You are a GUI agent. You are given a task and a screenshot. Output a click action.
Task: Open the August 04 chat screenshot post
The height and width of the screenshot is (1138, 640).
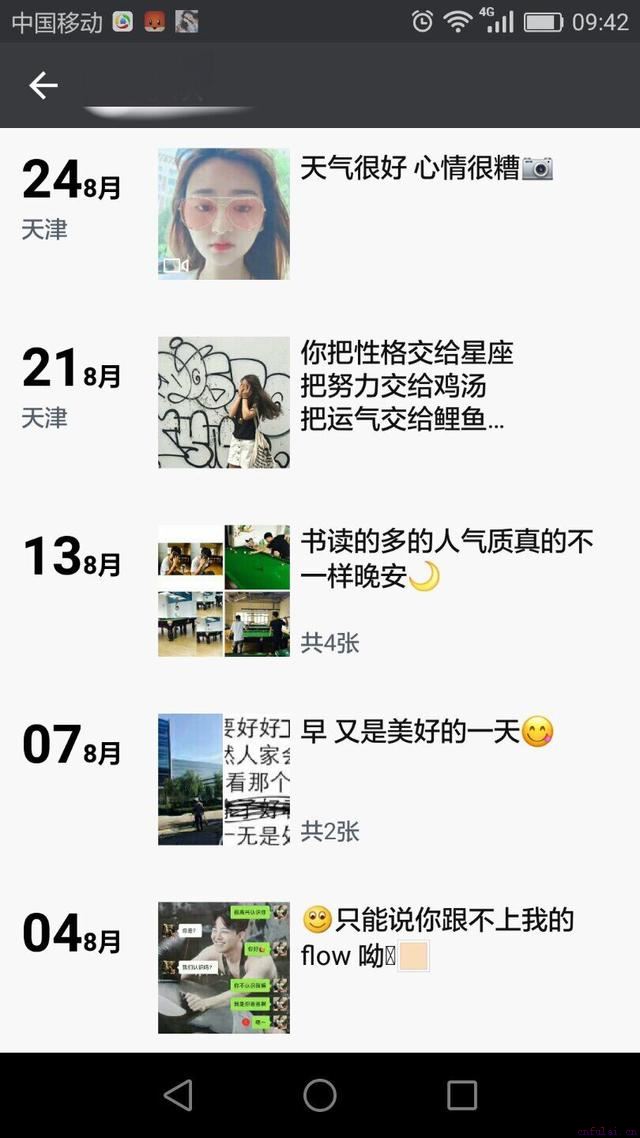click(224, 967)
